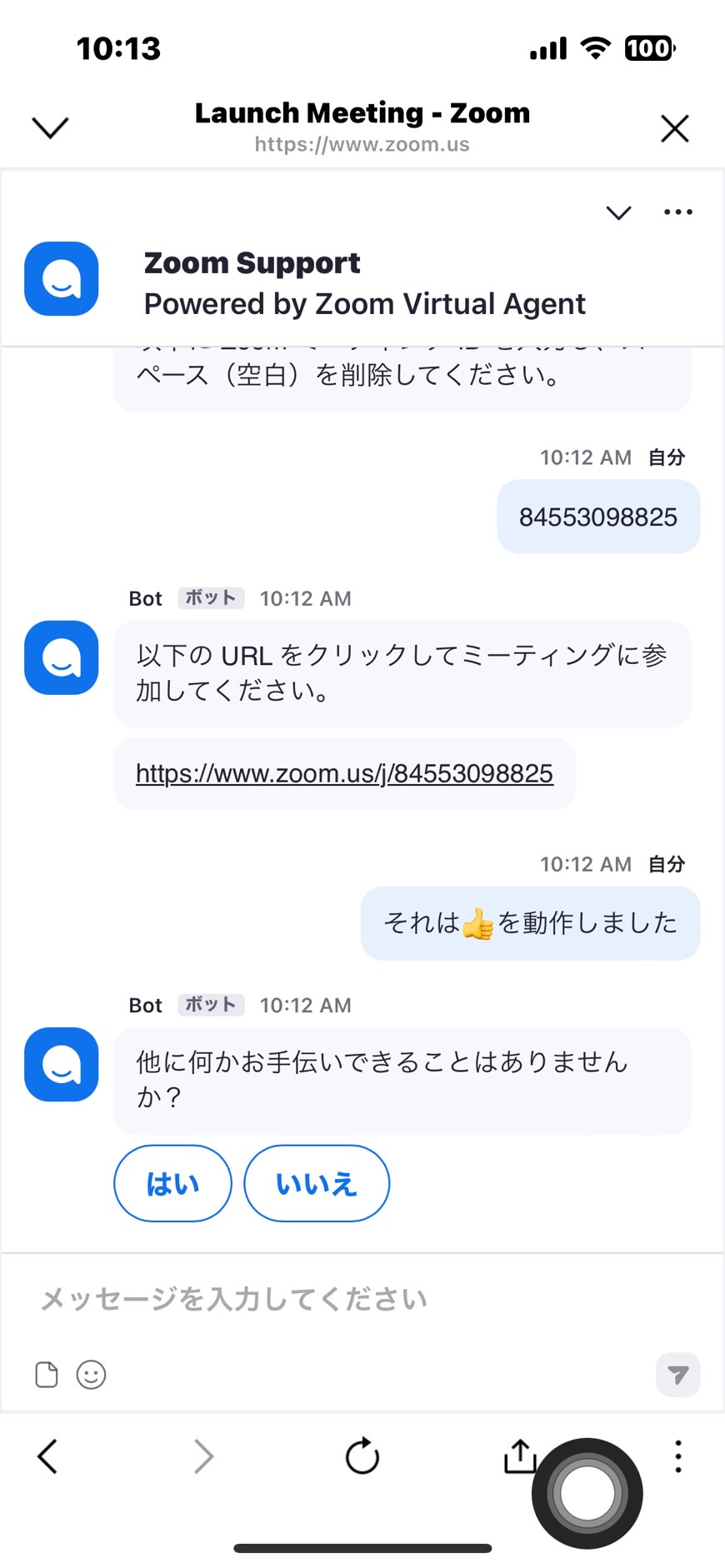Reload the current page
The image size is (725, 1568).
click(x=362, y=1456)
